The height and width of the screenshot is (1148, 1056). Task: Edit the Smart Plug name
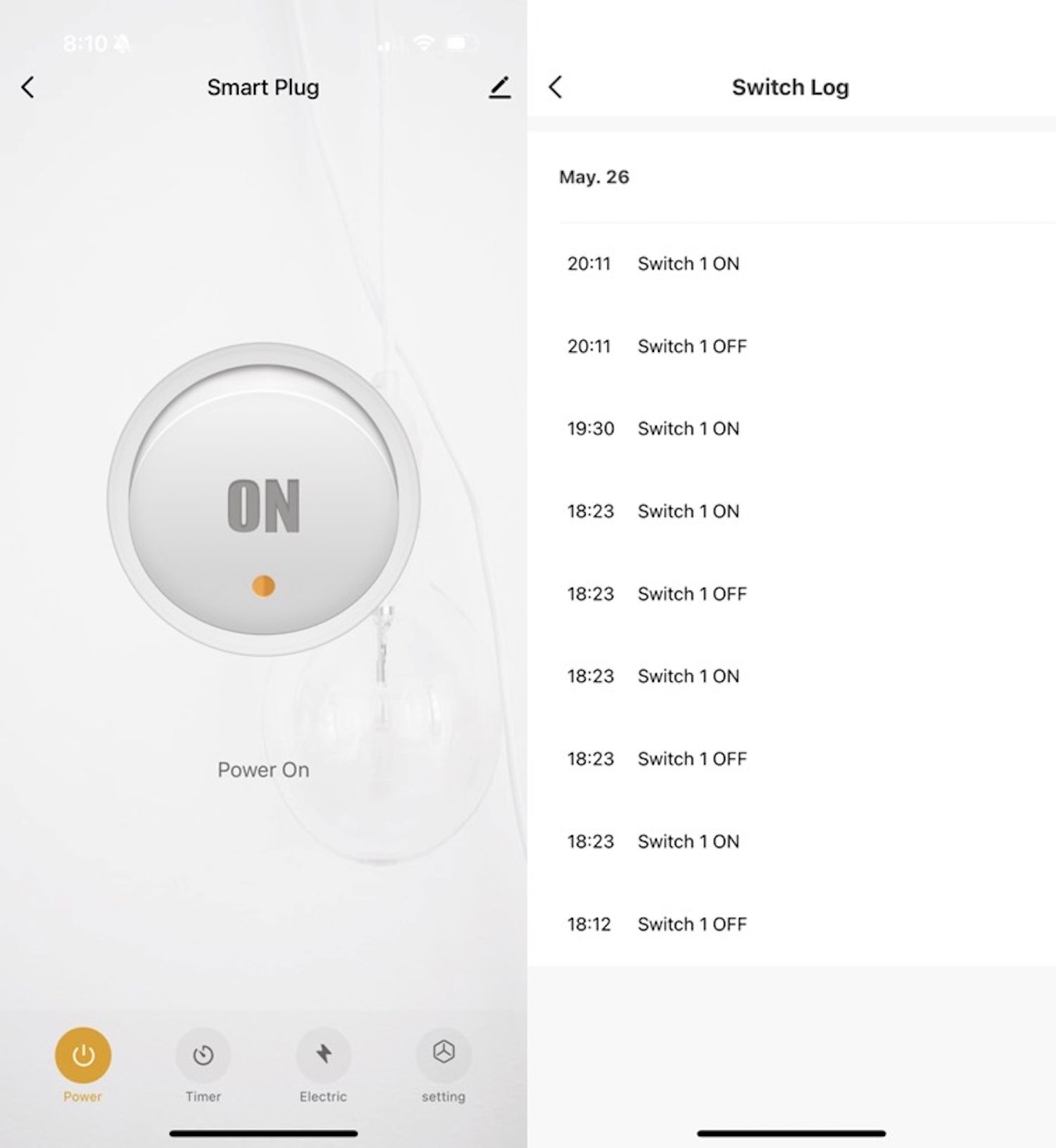[x=499, y=87]
